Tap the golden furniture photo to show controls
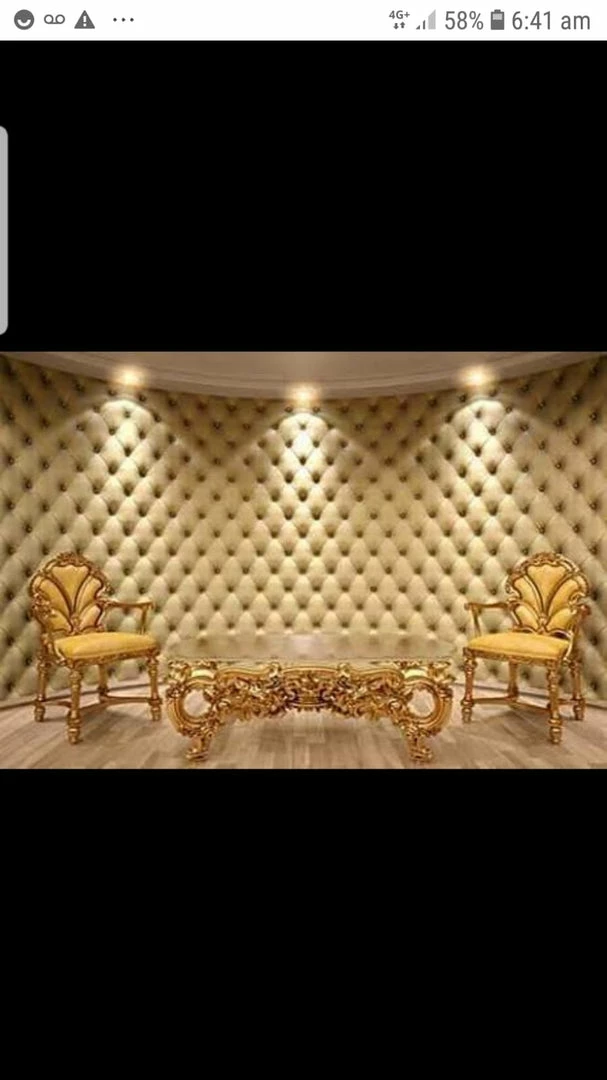This screenshot has height=1080, width=607. point(303,560)
